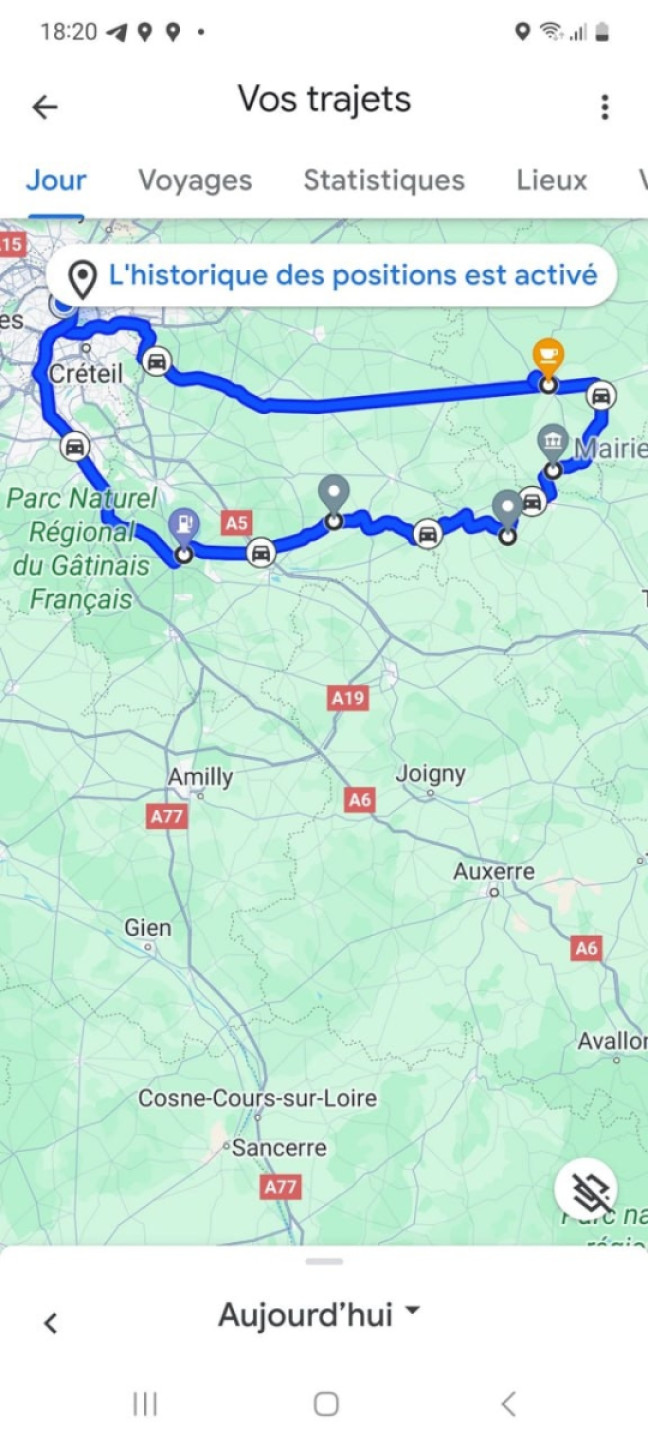Open the three-dot overflow menu
Screen dimensions: 648x1440
coord(604,107)
